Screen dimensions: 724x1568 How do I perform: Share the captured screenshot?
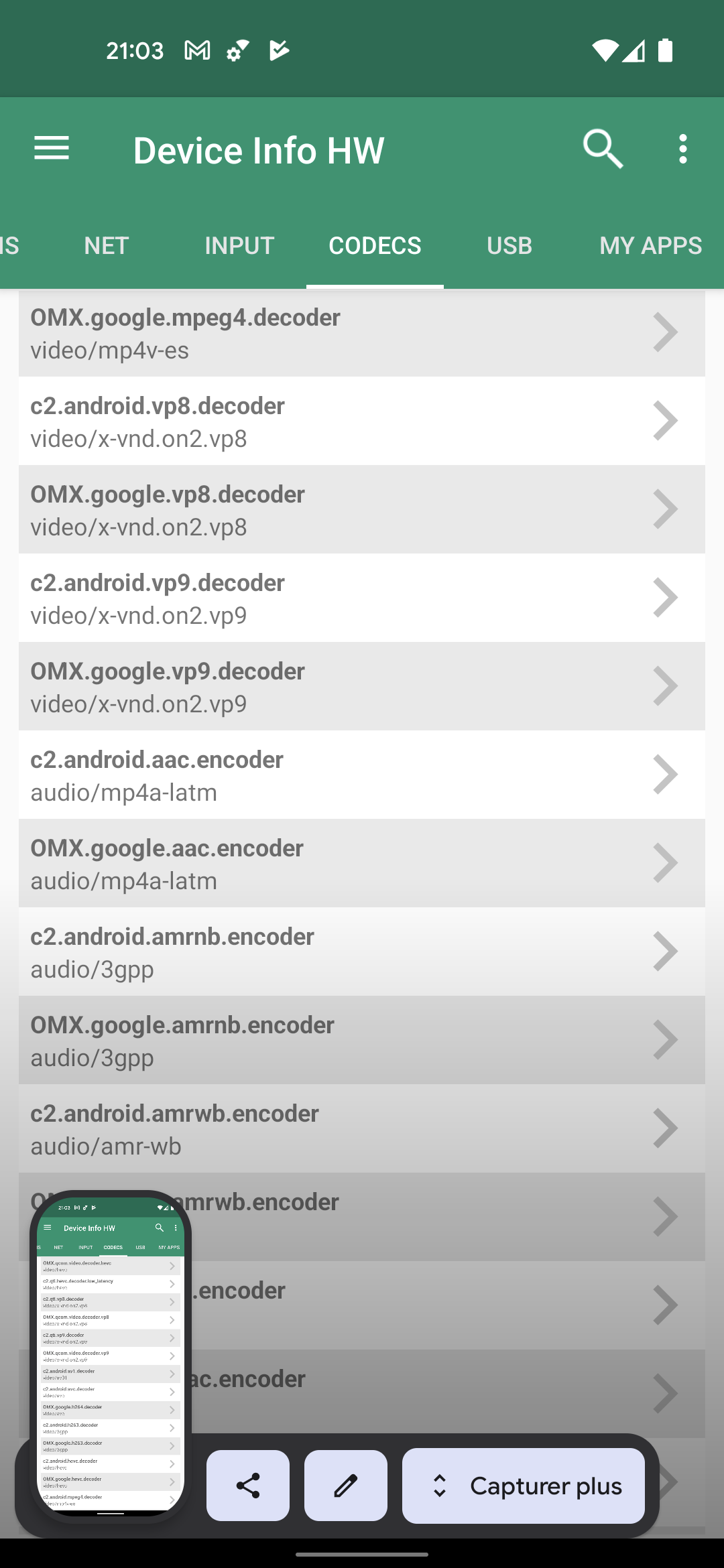(248, 1486)
